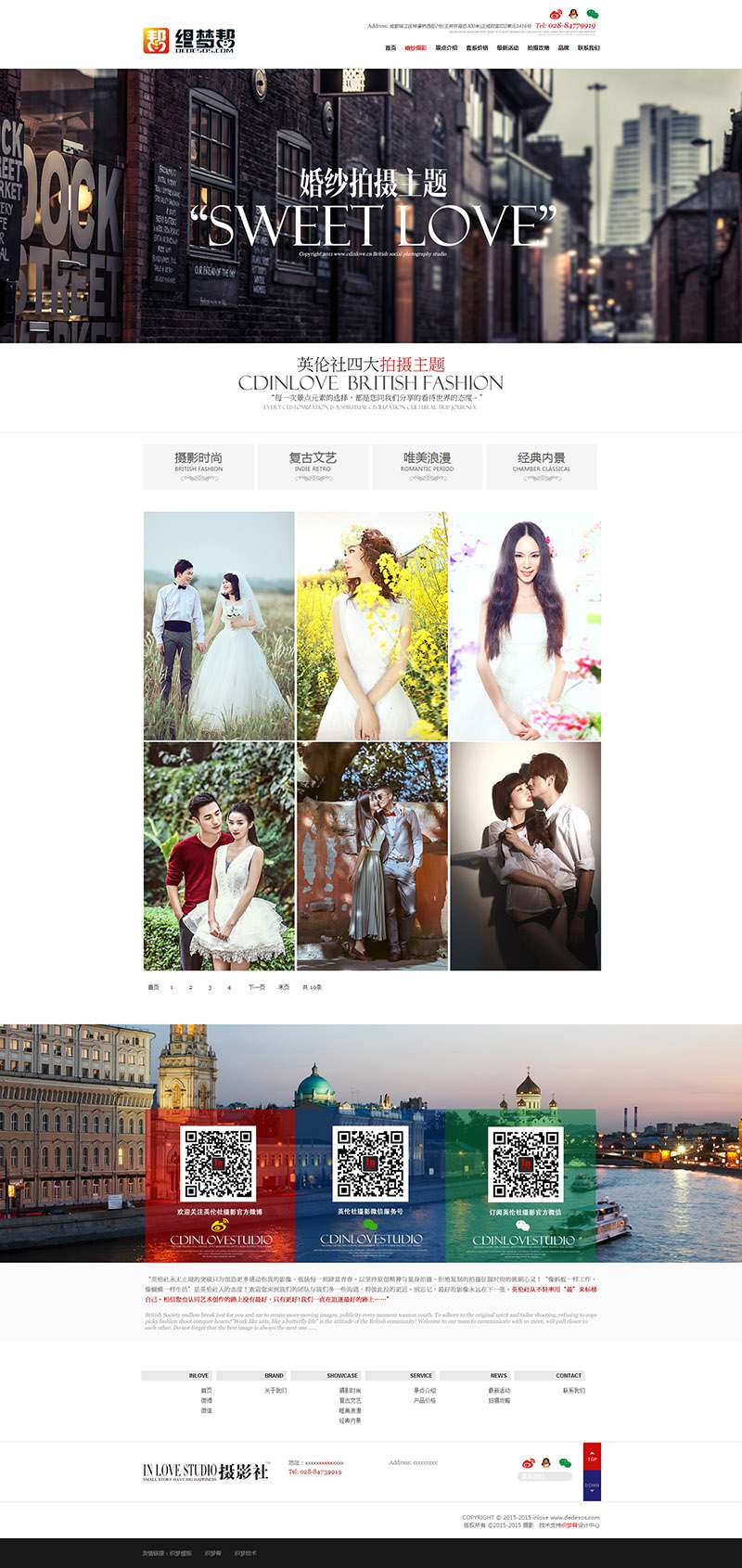
Task: Go to page 2 of the gallery
Action: [x=190, y=987]
